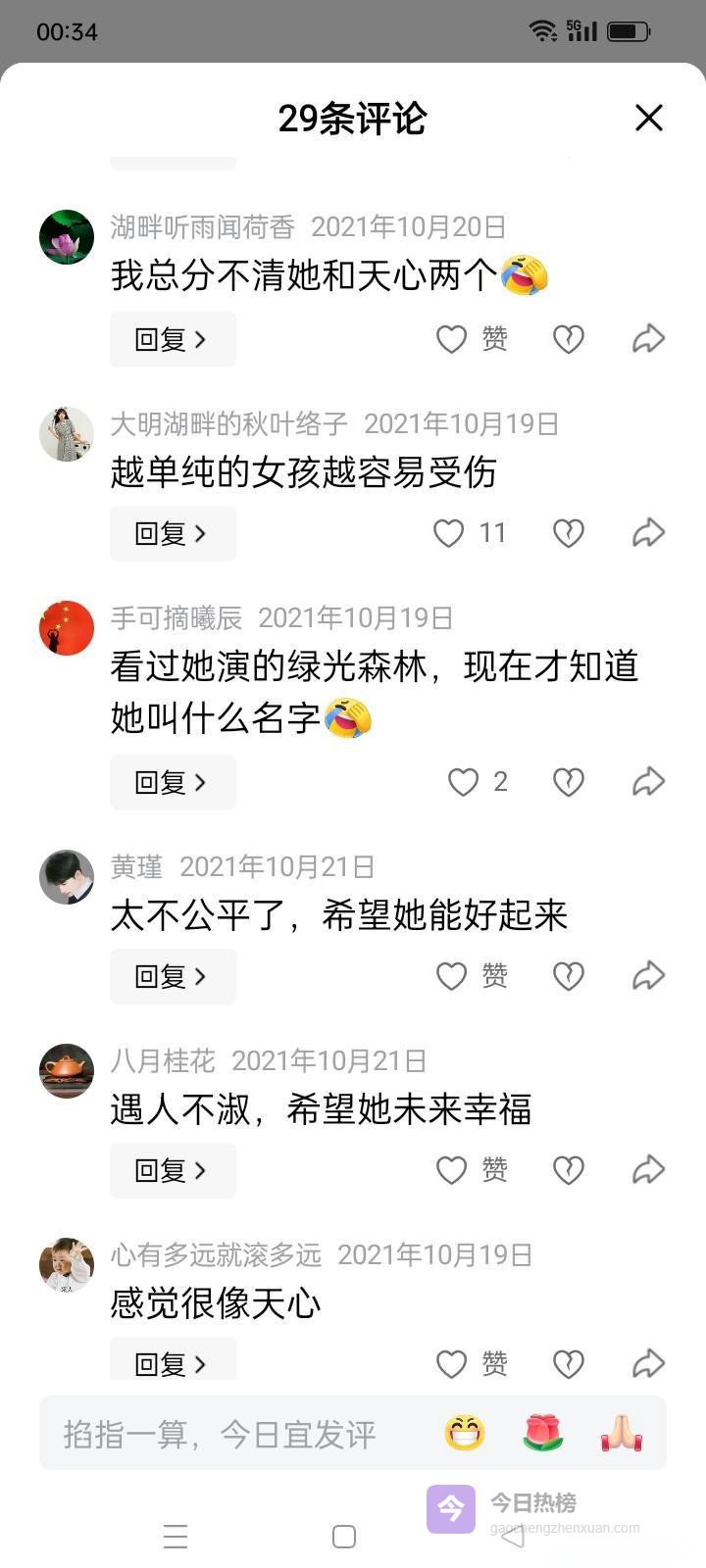Dislike 大明湖畔的秋叶络子's comment

pos(569,533)
